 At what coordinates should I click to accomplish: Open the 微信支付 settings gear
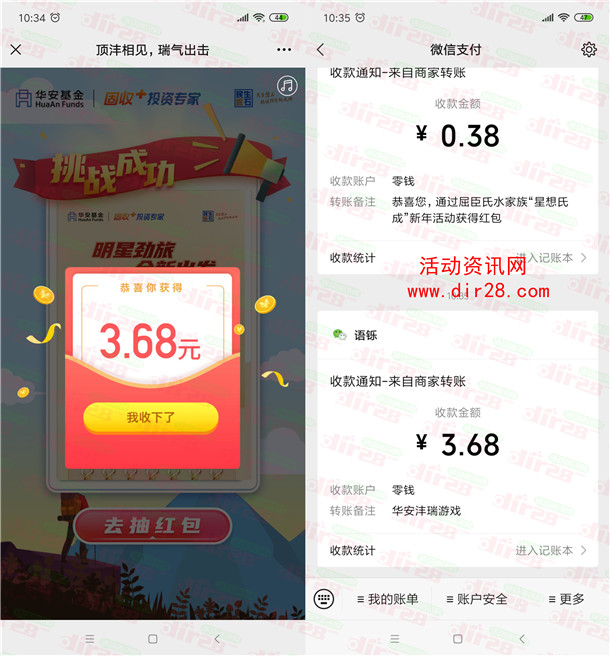(588, 49)
